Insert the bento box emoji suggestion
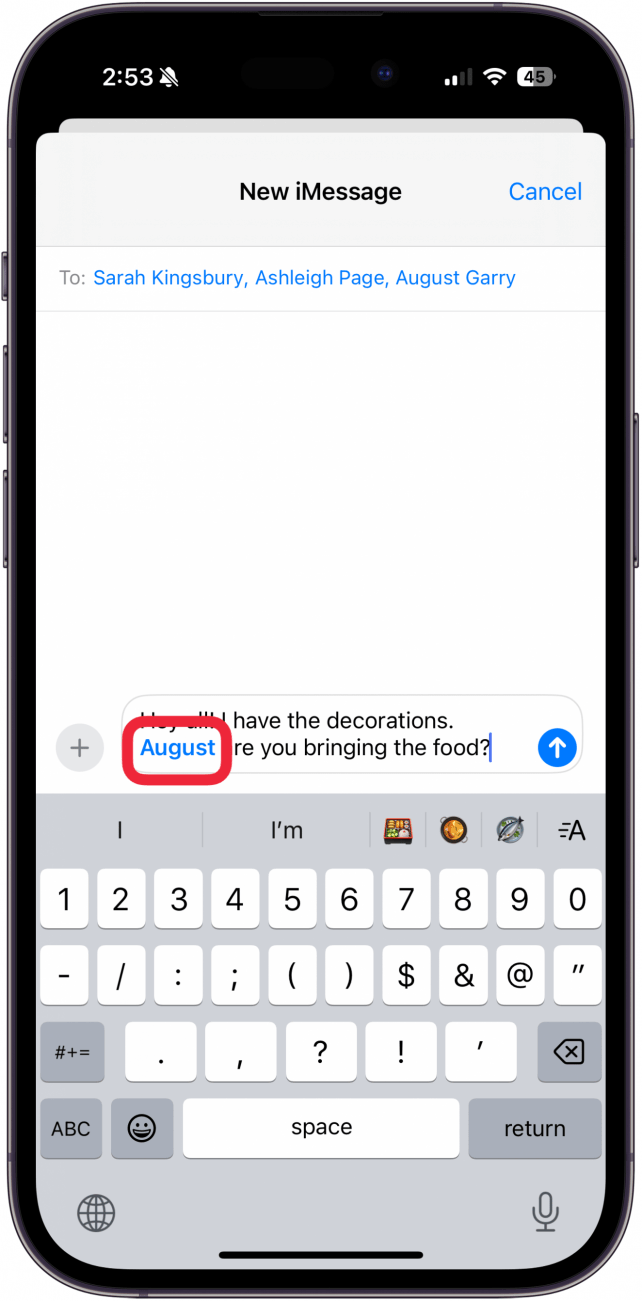Viewport: 642px width, 1301px height. 398,830
